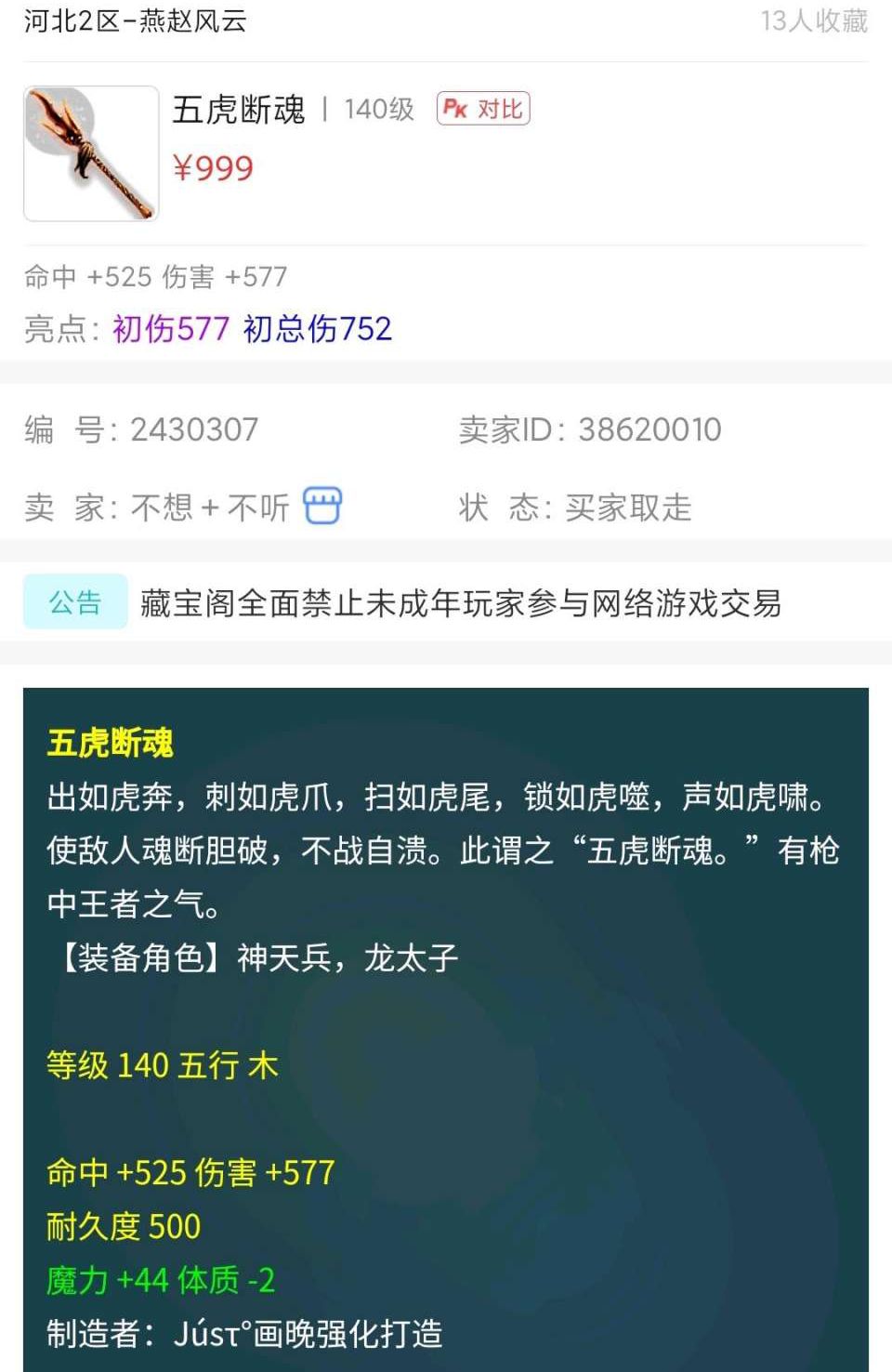Select the item title 五虎断魂
The image size is (892, 1372).
[x=240, y=109]
